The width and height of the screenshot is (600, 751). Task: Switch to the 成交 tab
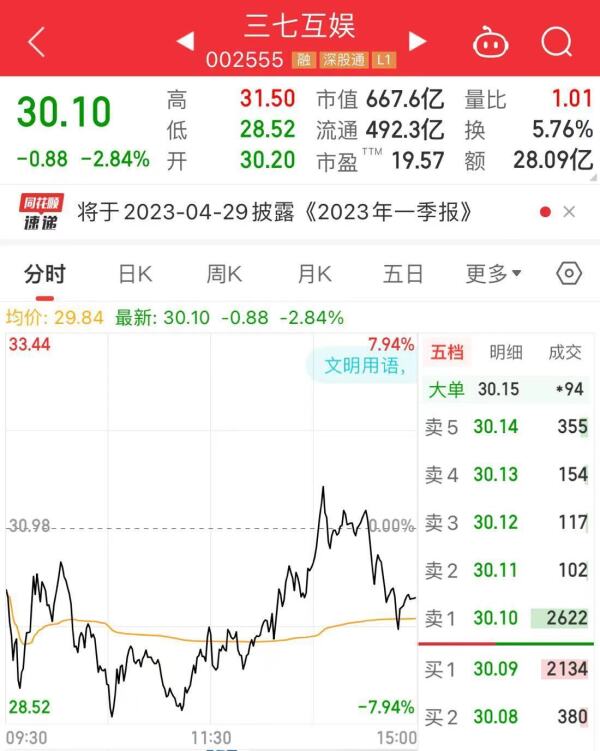(x=564, y=352)
